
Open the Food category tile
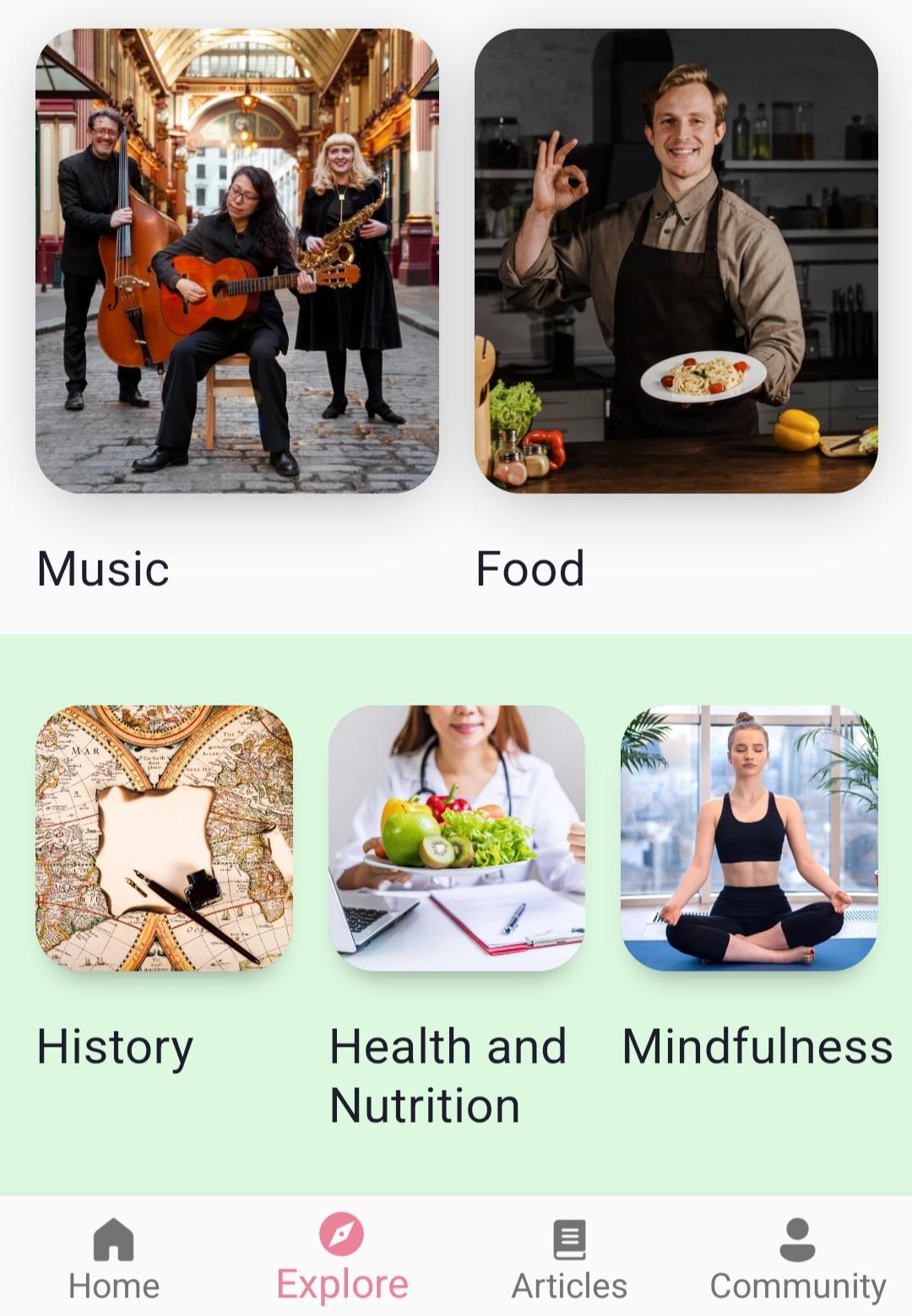pyautogui.click(x=676, y=262)
